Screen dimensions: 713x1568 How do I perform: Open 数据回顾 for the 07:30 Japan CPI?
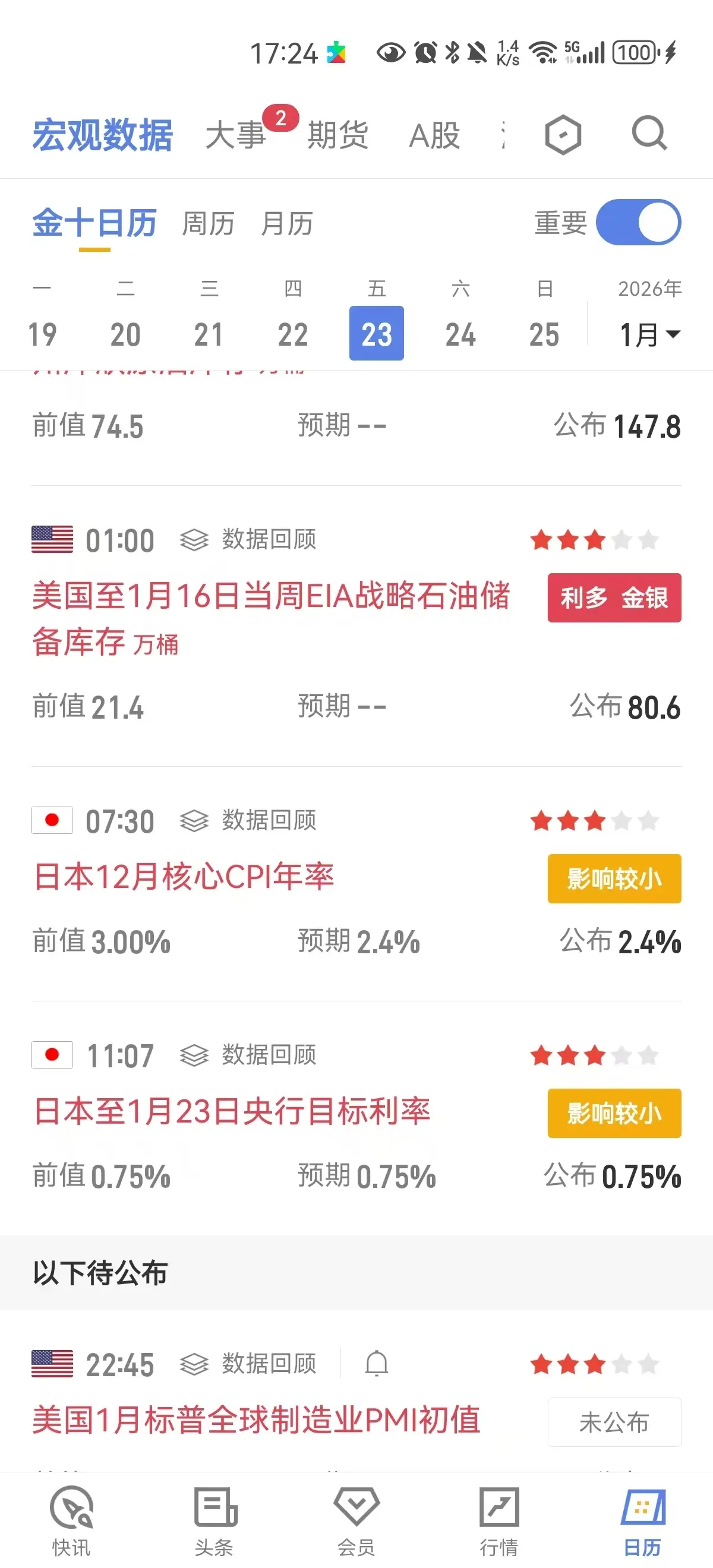coord(248,820)
